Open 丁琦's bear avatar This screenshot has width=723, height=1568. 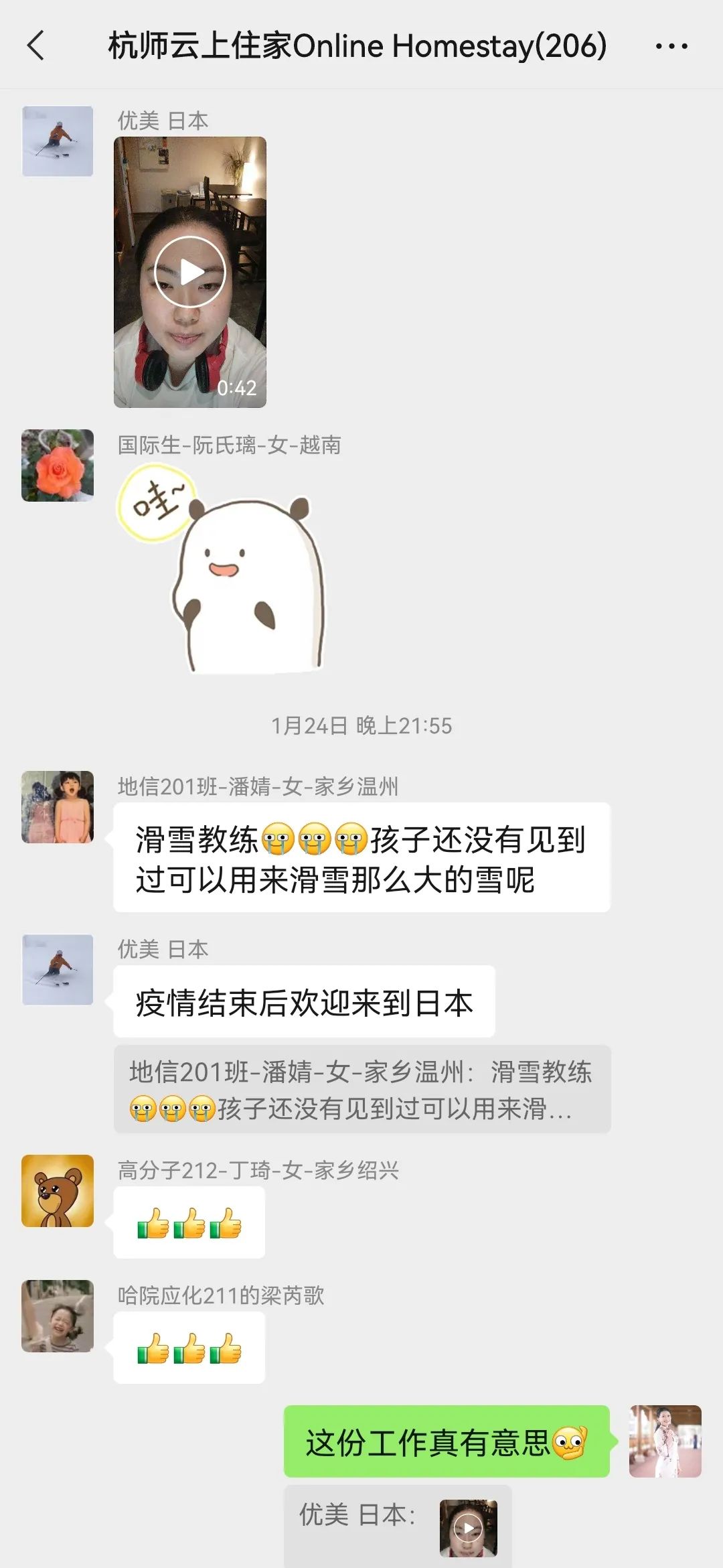(x=58, y=1191)
